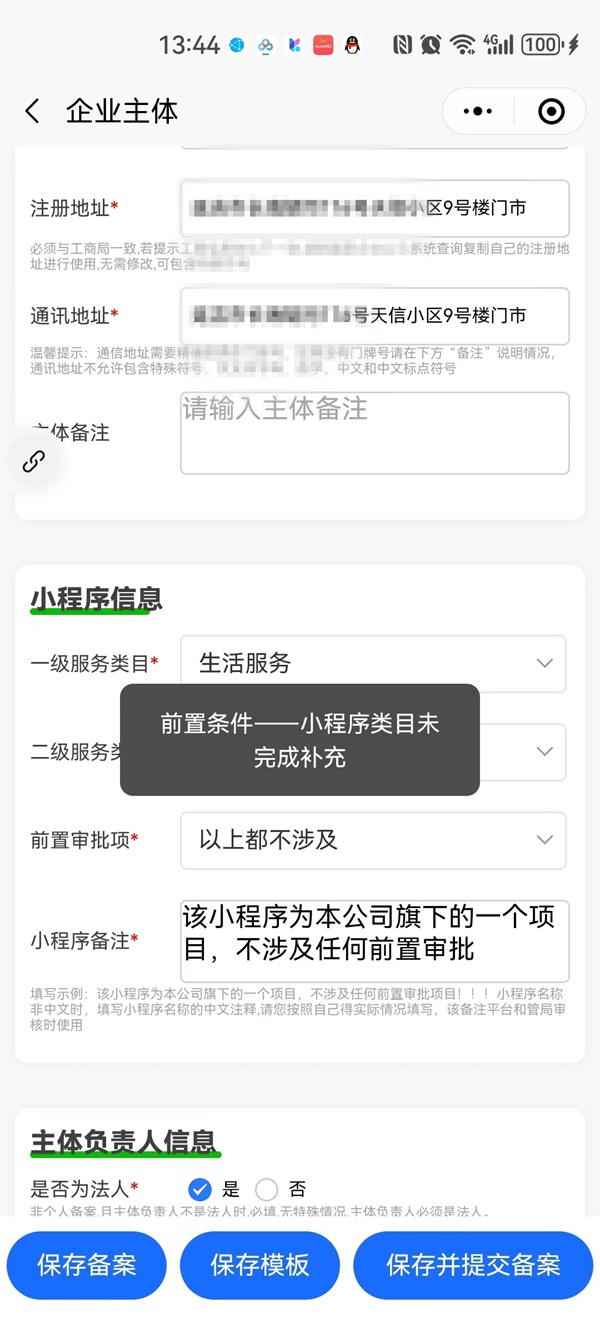Expand the 二级服务类目 dropdown

coord(373,752)
